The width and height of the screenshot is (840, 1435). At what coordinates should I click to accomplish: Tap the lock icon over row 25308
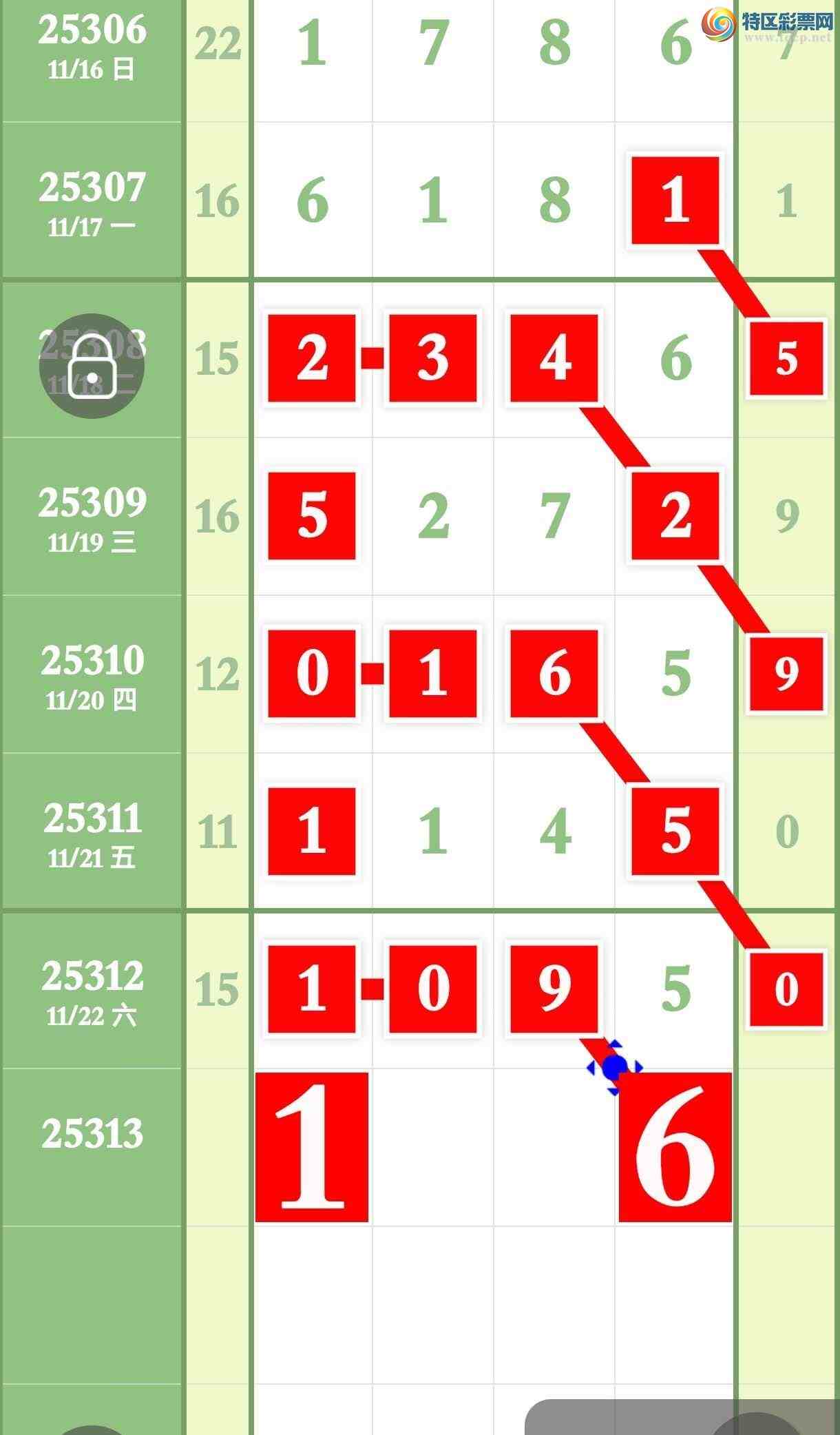(92, 366)
